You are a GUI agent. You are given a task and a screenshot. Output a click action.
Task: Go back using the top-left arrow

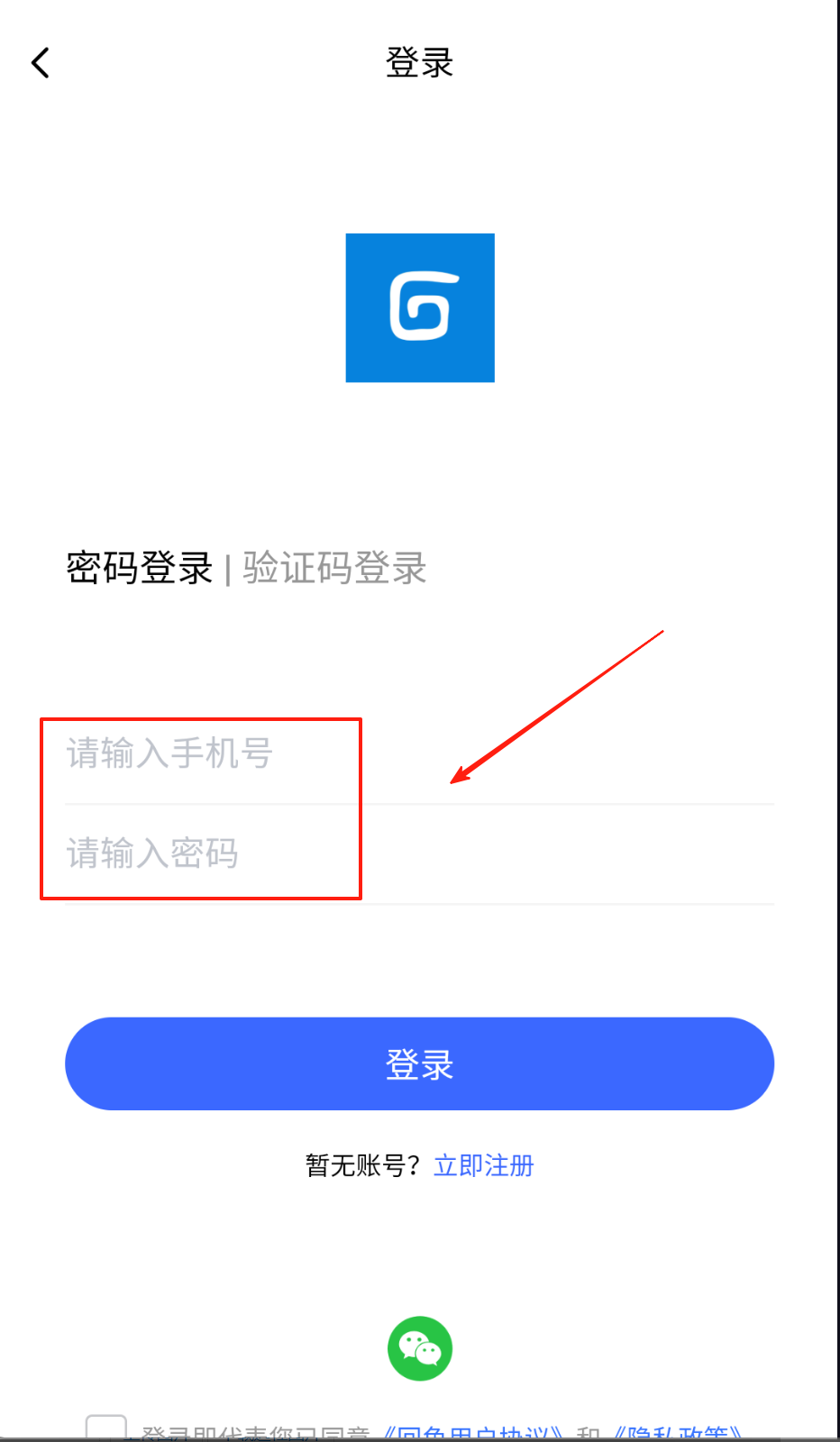coord(41,63)
